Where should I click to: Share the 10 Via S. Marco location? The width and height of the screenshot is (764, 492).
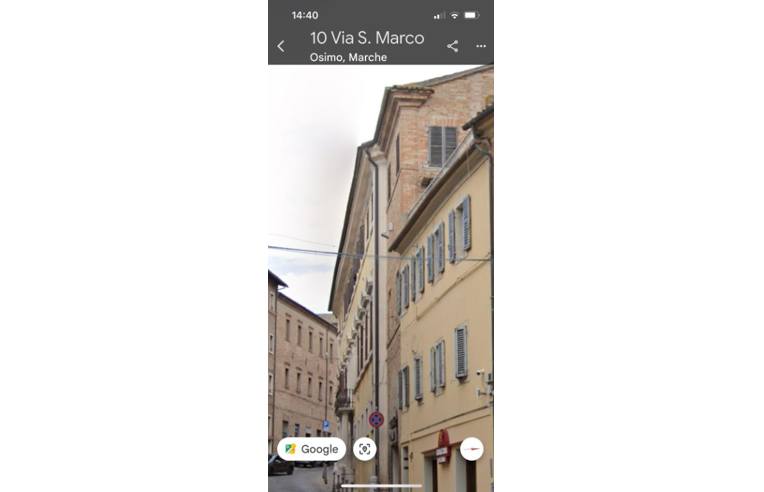452,46
